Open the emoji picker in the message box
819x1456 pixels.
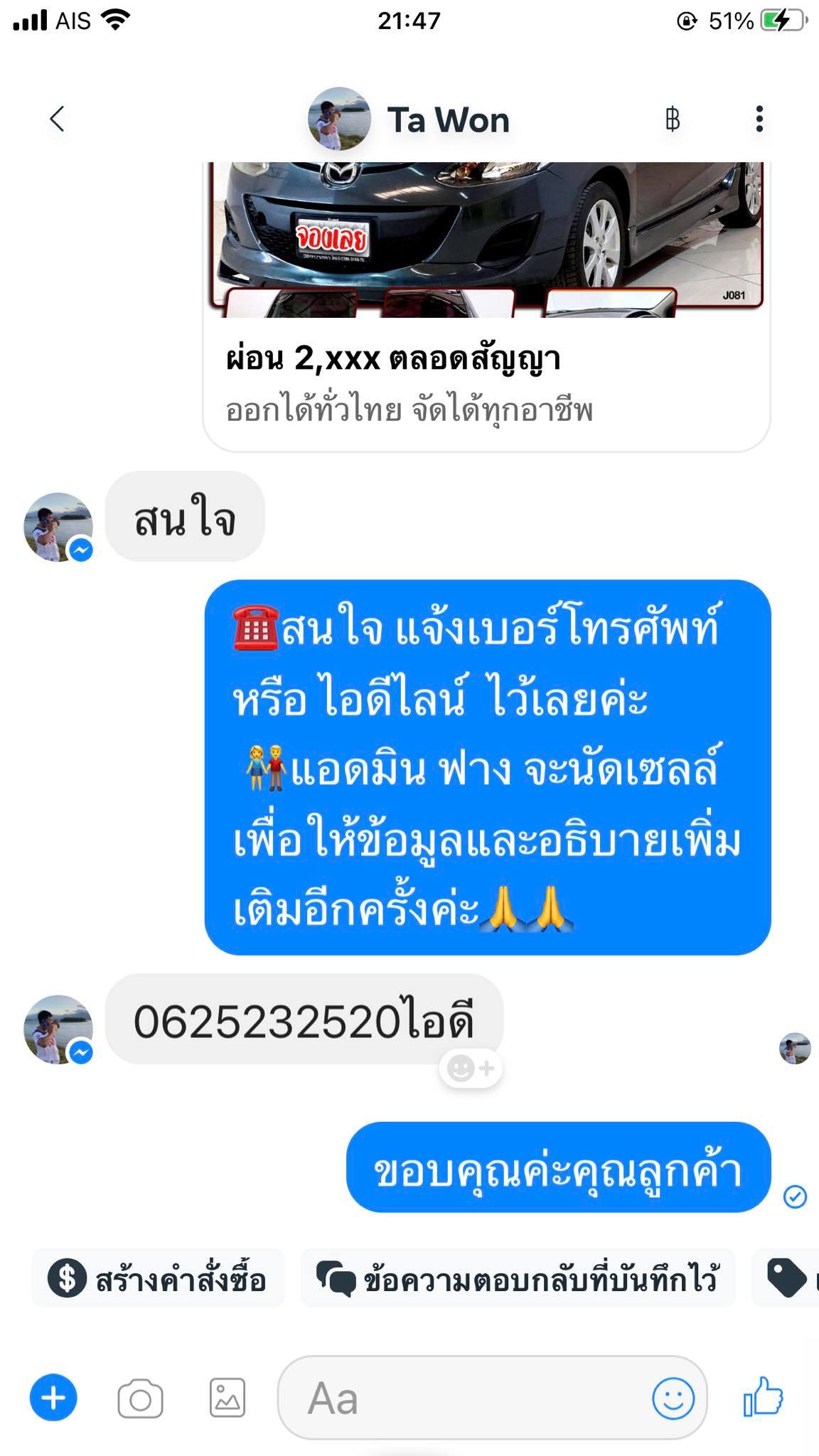click(673, 1398)
